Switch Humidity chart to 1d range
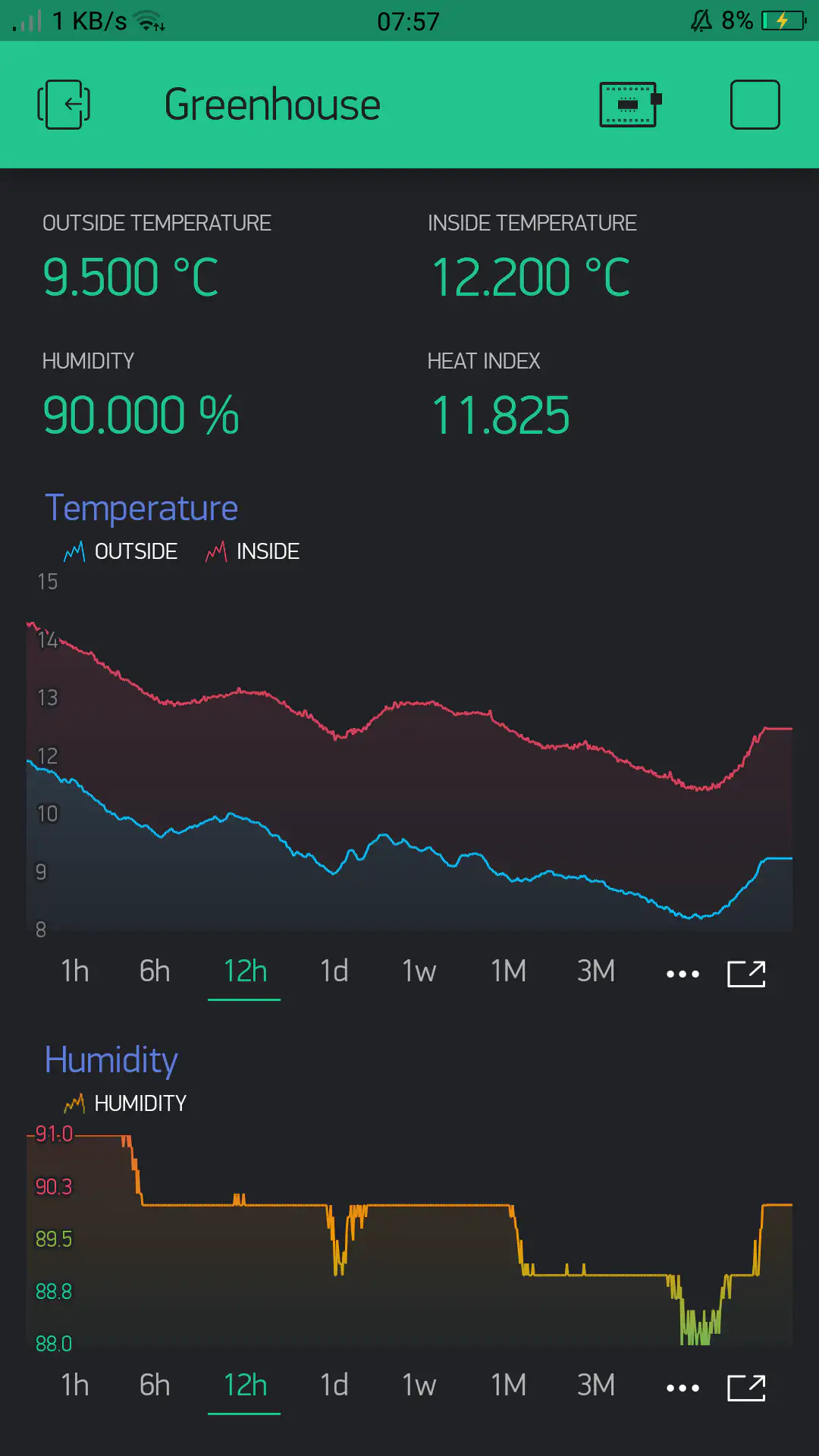Viewport: 819px width, 1456px height. (x=334, y=1385)
